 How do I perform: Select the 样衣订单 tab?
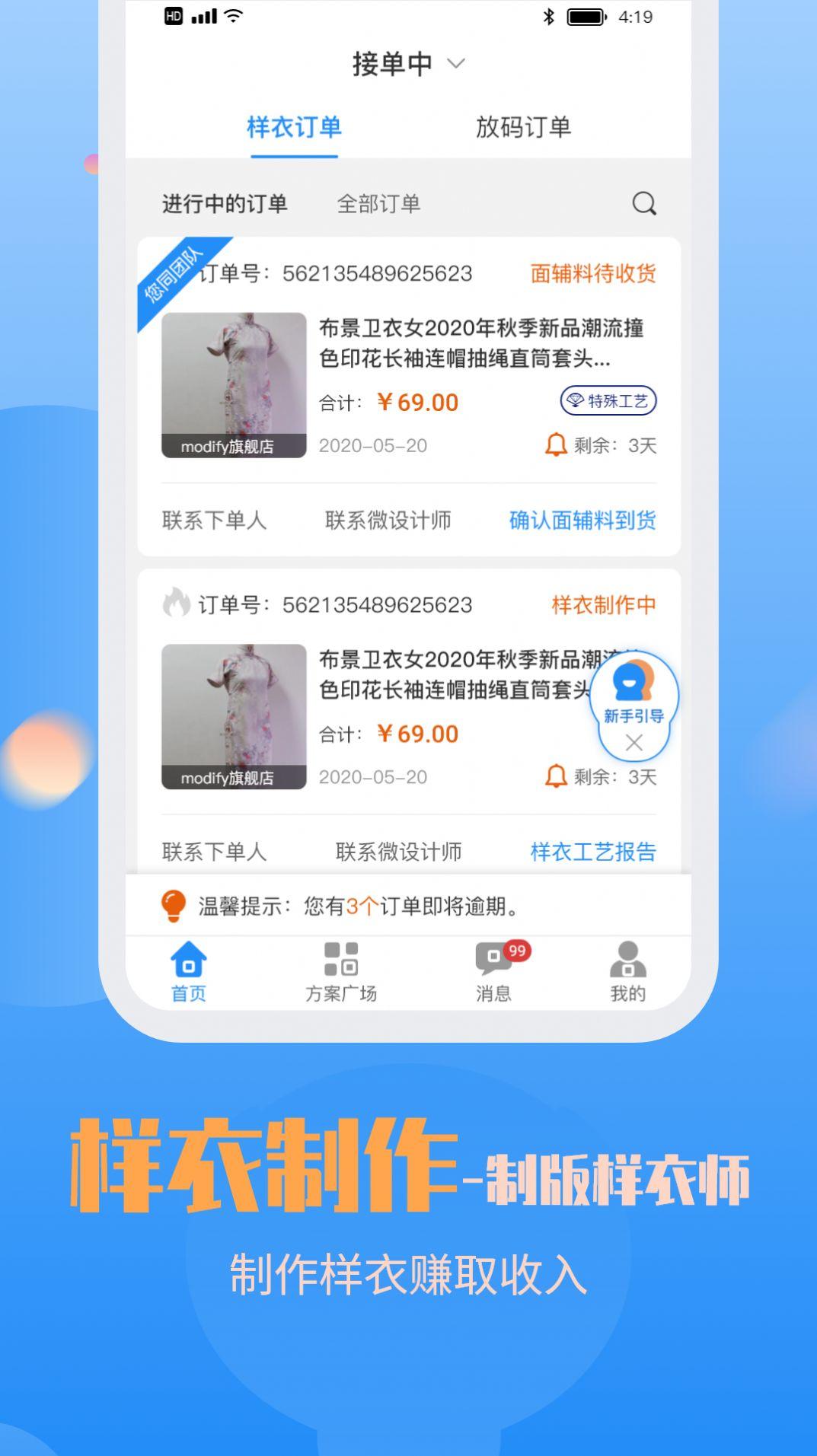coord(293,128)
